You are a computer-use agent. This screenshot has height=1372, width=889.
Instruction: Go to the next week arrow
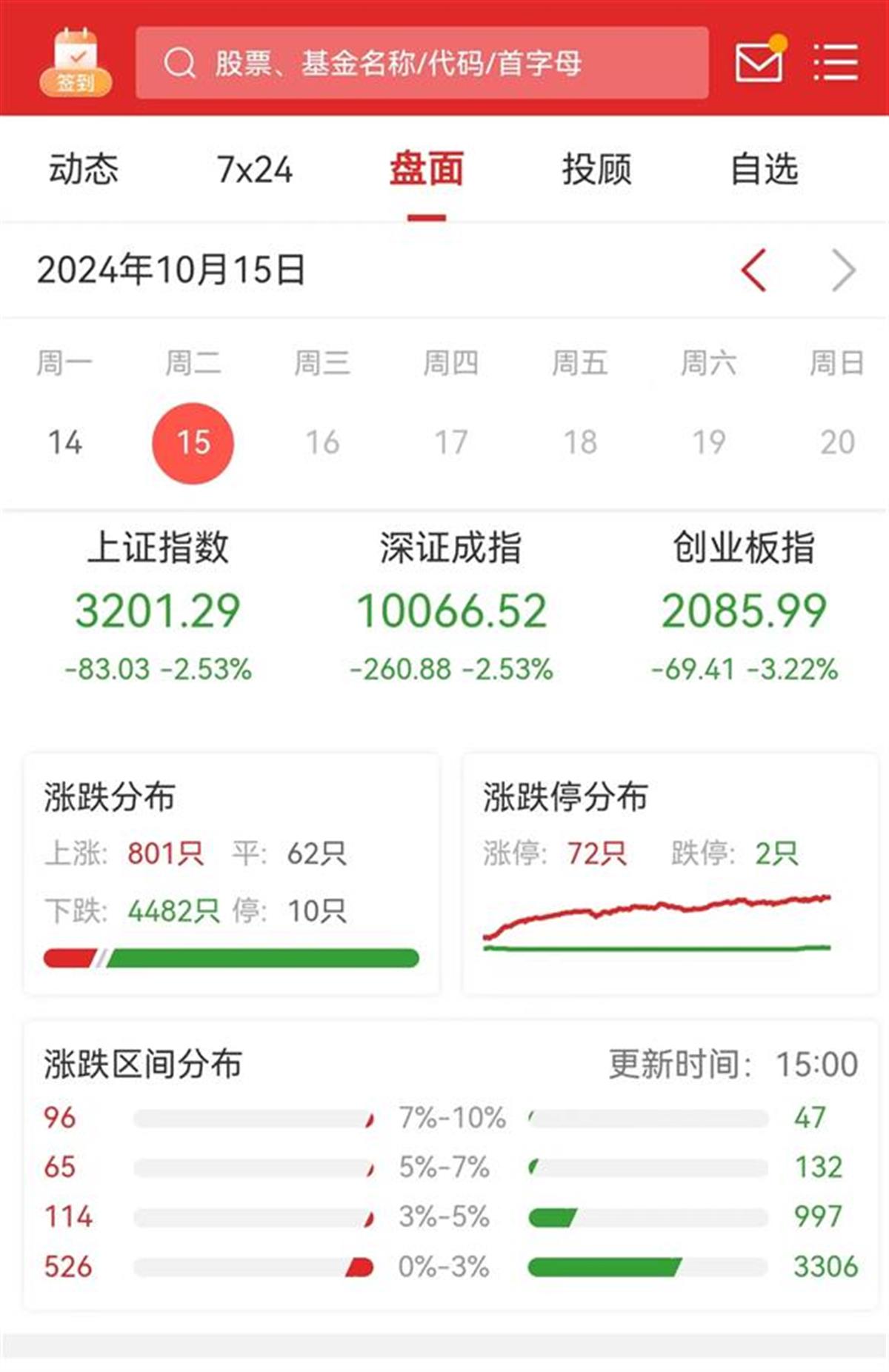tap(843, 270)
